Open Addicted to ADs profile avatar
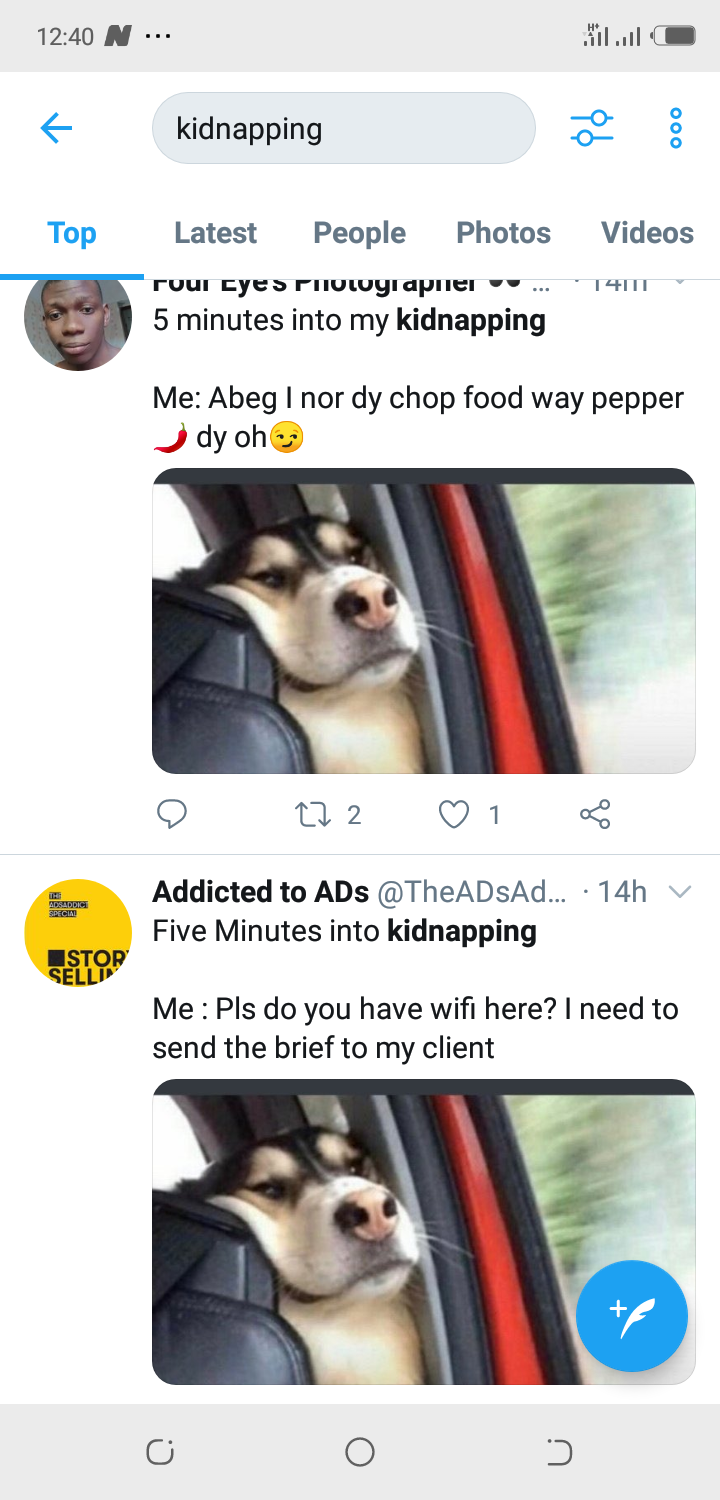Image resolution: width=720 pixels, height=1500 pixels. [78, 933]
